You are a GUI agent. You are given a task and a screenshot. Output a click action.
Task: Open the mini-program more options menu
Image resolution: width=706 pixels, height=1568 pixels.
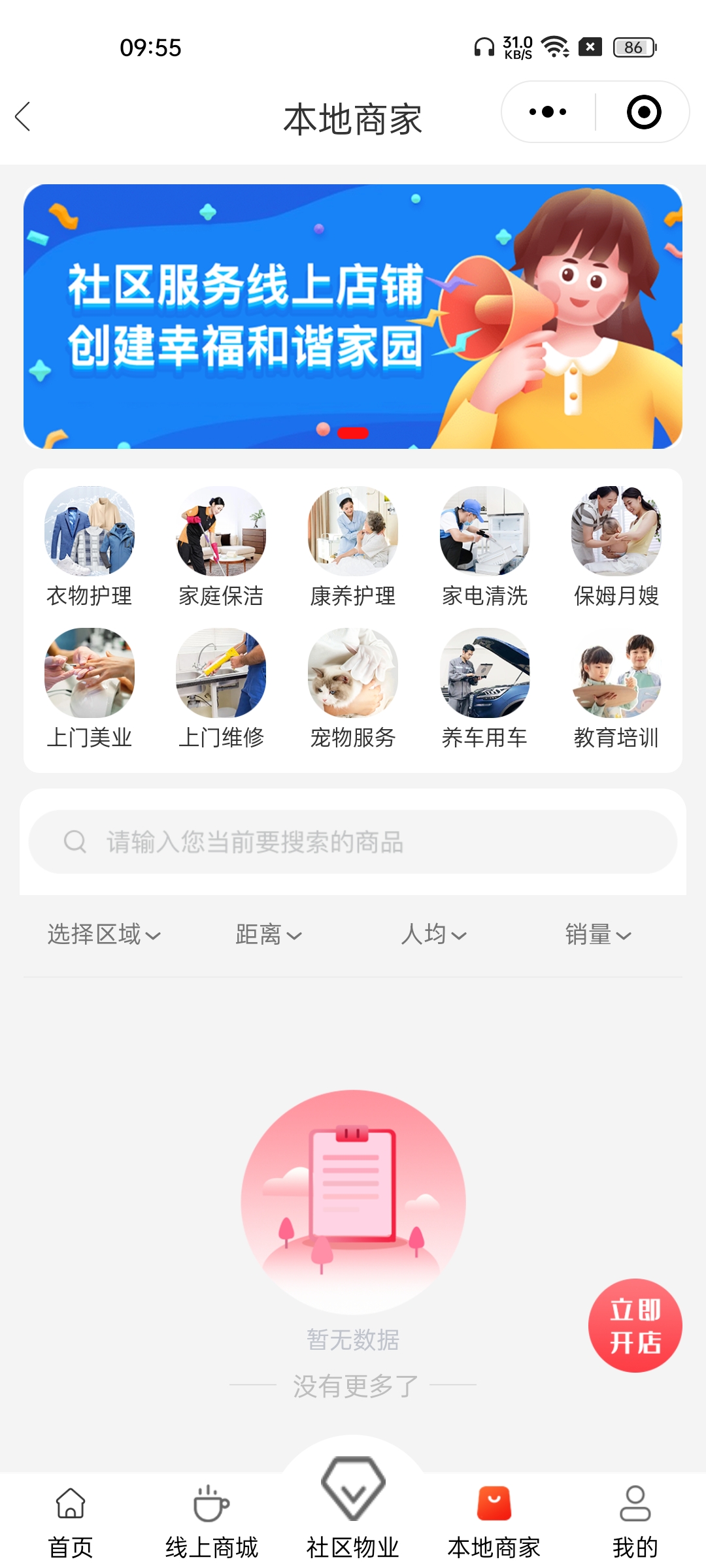pyautogui.click(x=548, y=112)
